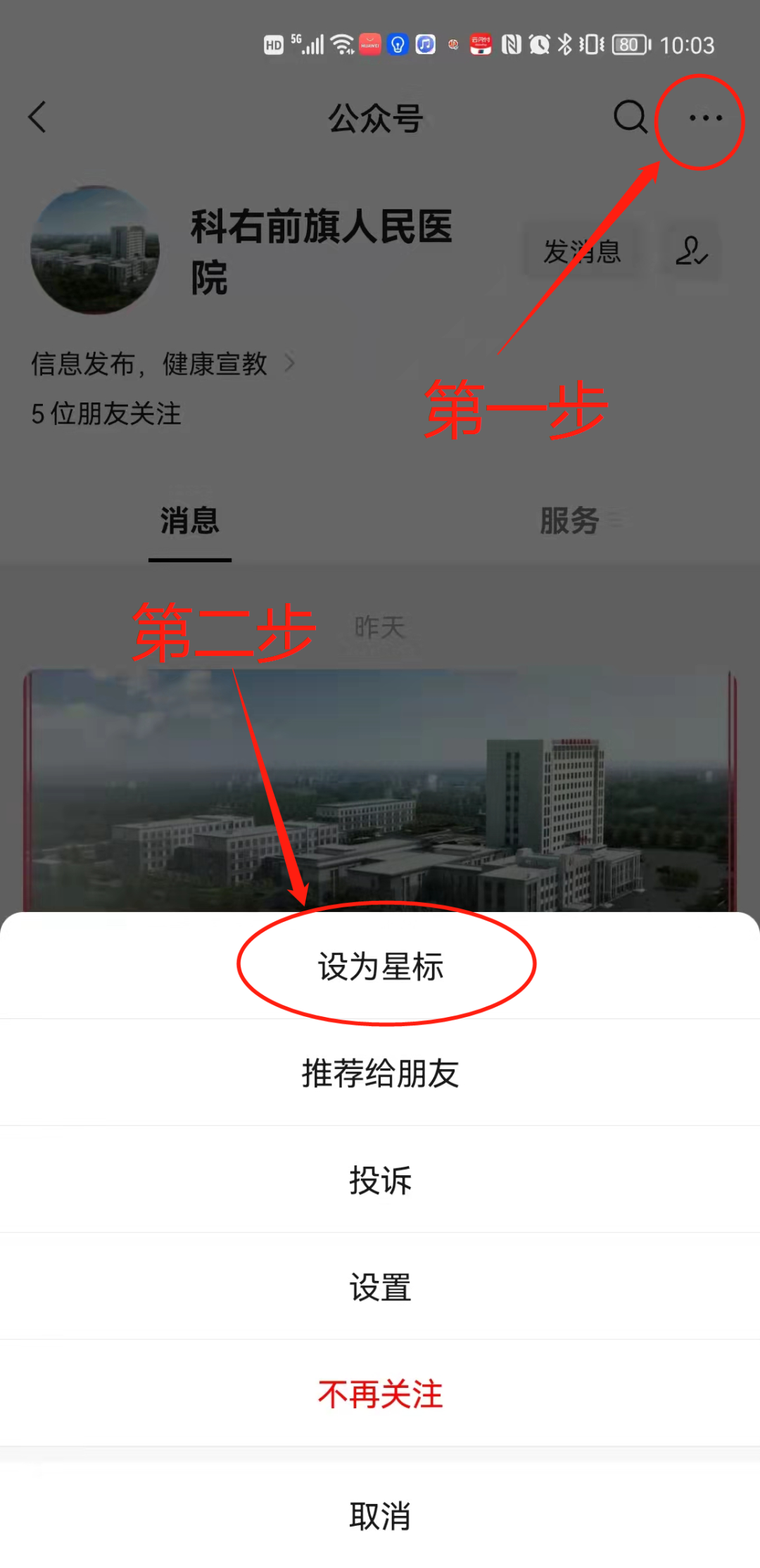
Task: Open the three-dot overflow menu
Action: click(x=705, y=118)
